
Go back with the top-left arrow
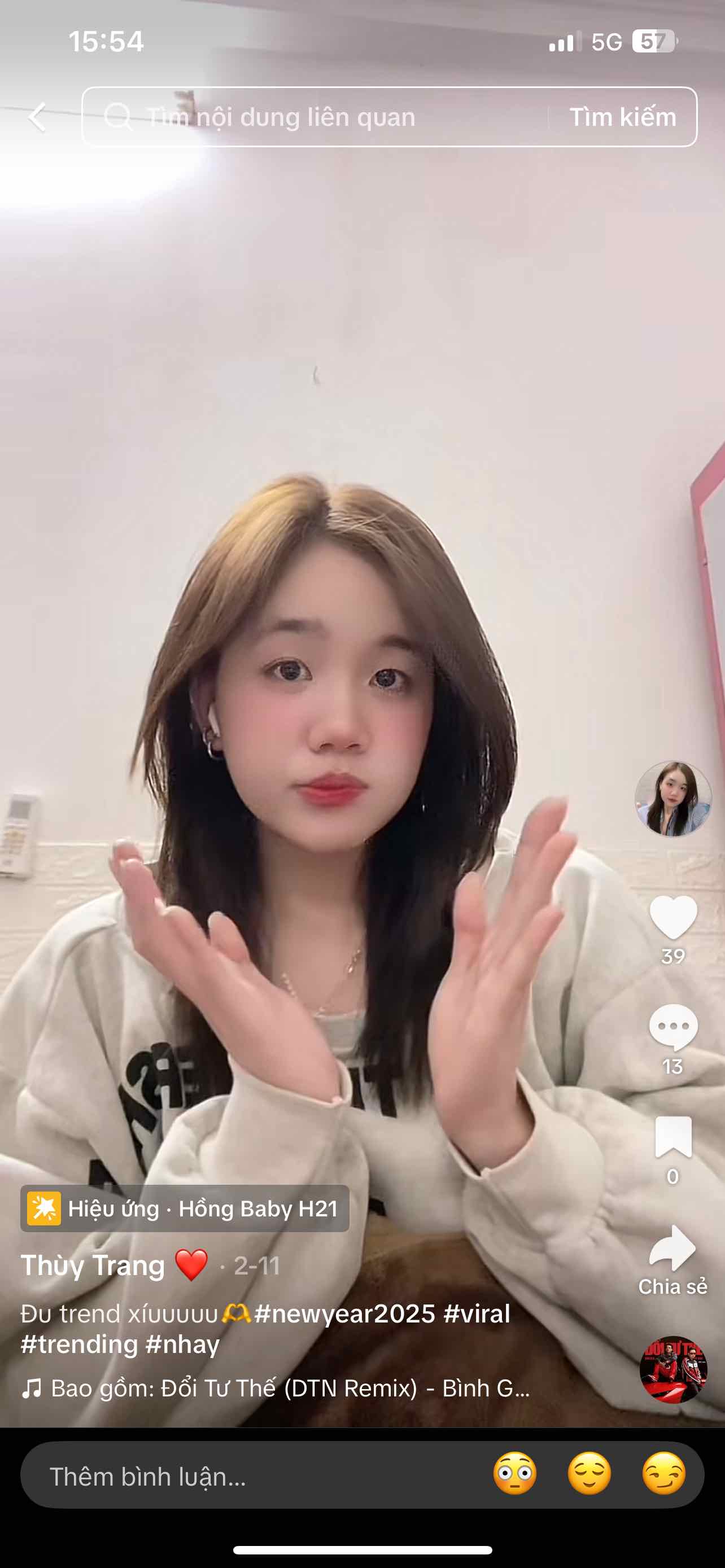click(x=38, y=117)
